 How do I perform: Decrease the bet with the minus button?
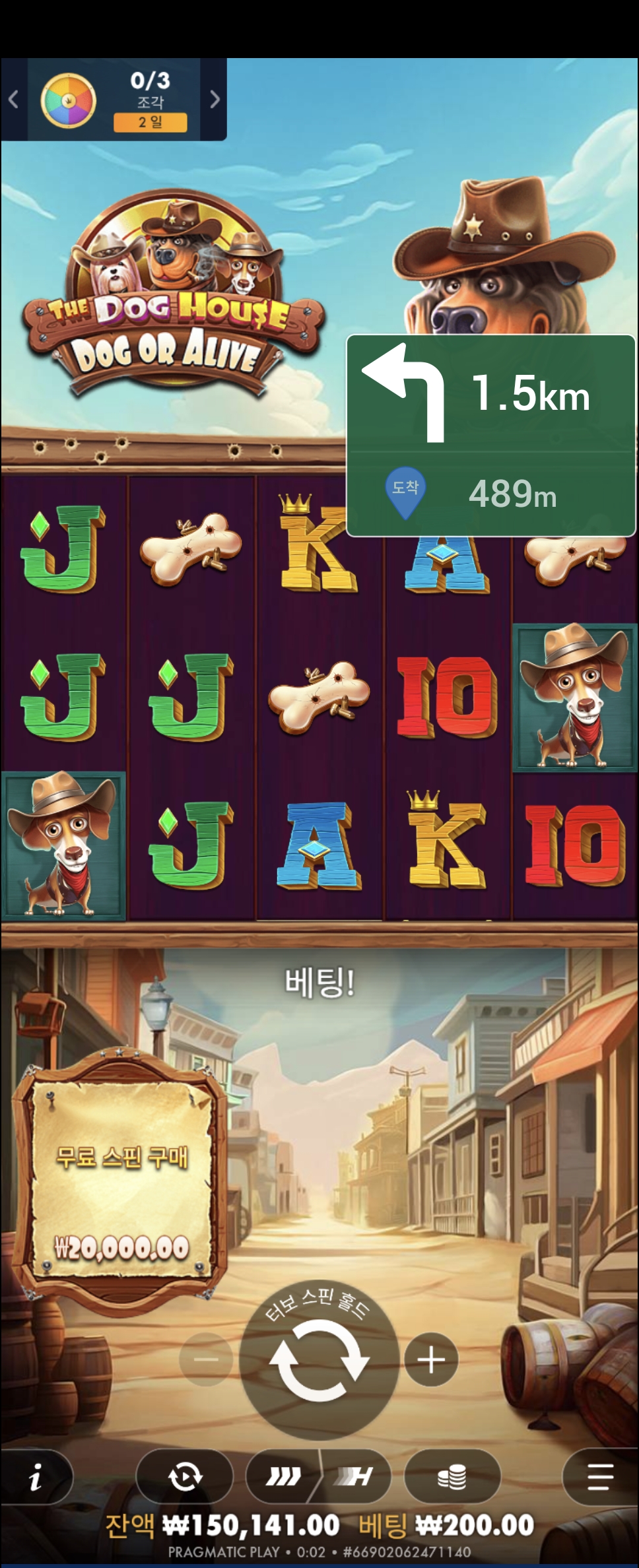click(206, 1359)
